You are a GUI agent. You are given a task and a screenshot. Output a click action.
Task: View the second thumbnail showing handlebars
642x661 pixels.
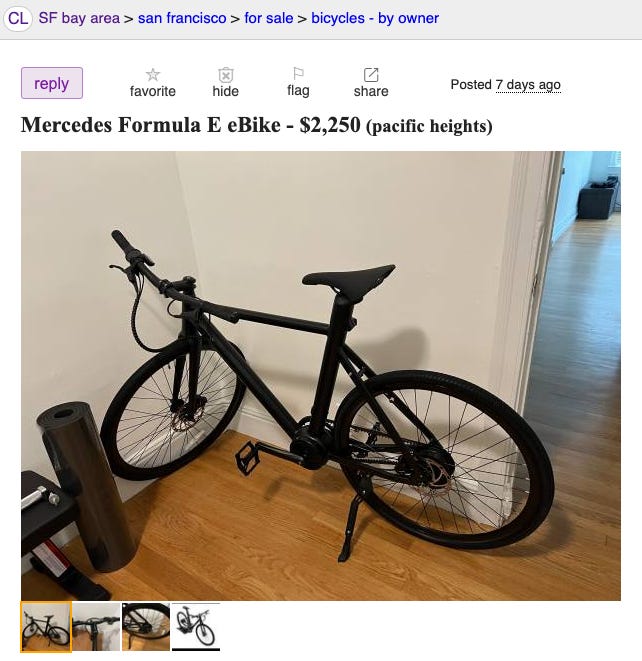[96, 627]
